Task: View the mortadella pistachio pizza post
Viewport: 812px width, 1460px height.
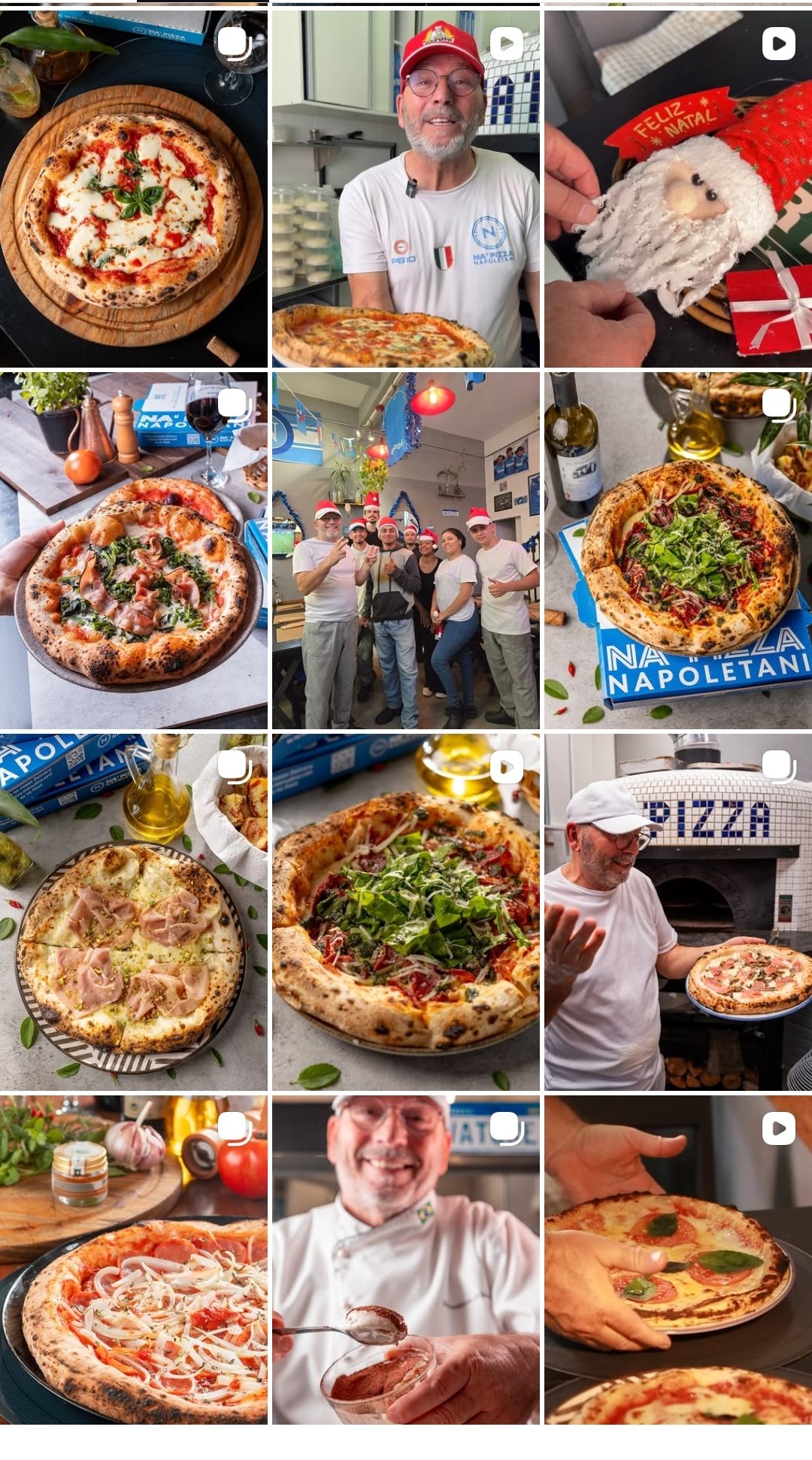Action: click(133, 912)
